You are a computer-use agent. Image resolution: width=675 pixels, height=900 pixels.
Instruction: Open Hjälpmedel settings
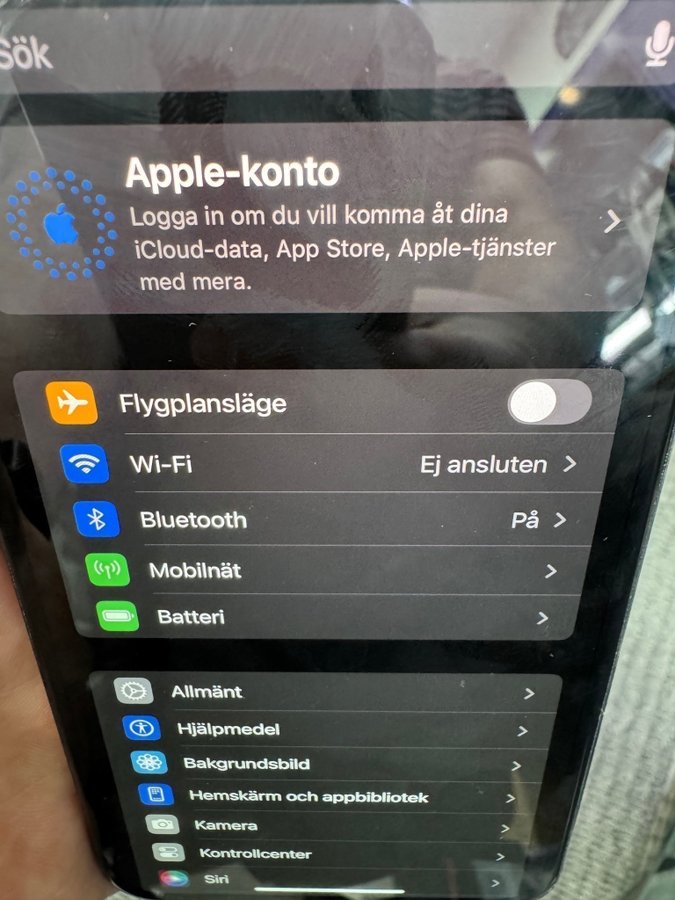[330, 730]
